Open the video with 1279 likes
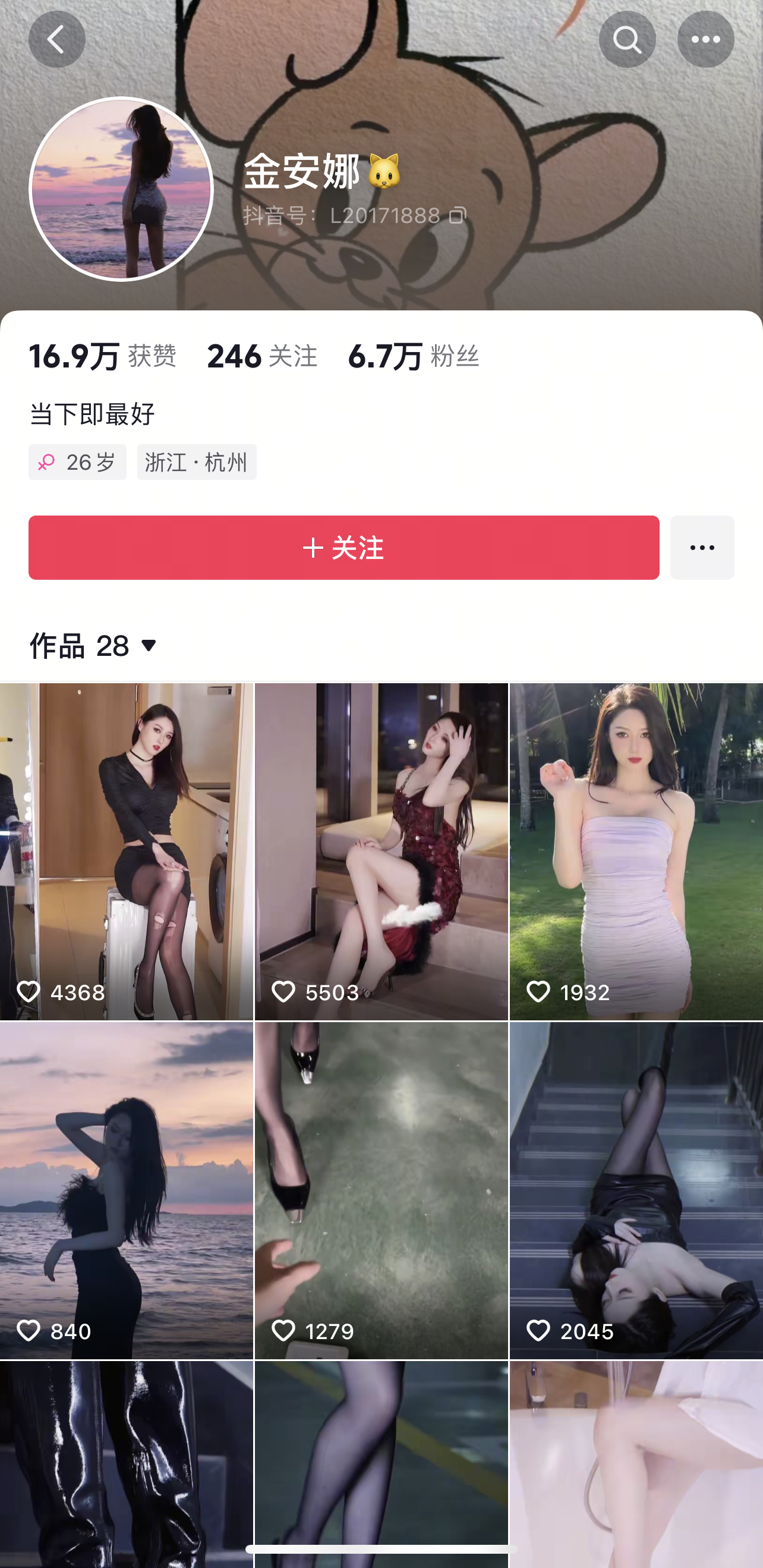The height and width of the screenshot is (1568, 763). [x=381, y=1190]
